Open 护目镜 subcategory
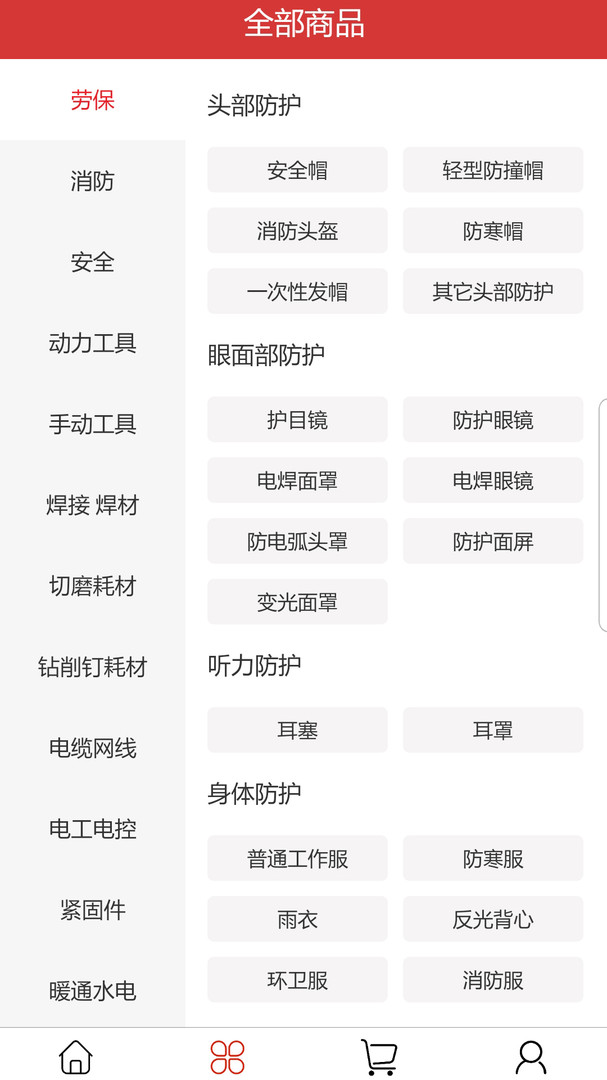This screenshot has height=1080, width=607. 298,419
